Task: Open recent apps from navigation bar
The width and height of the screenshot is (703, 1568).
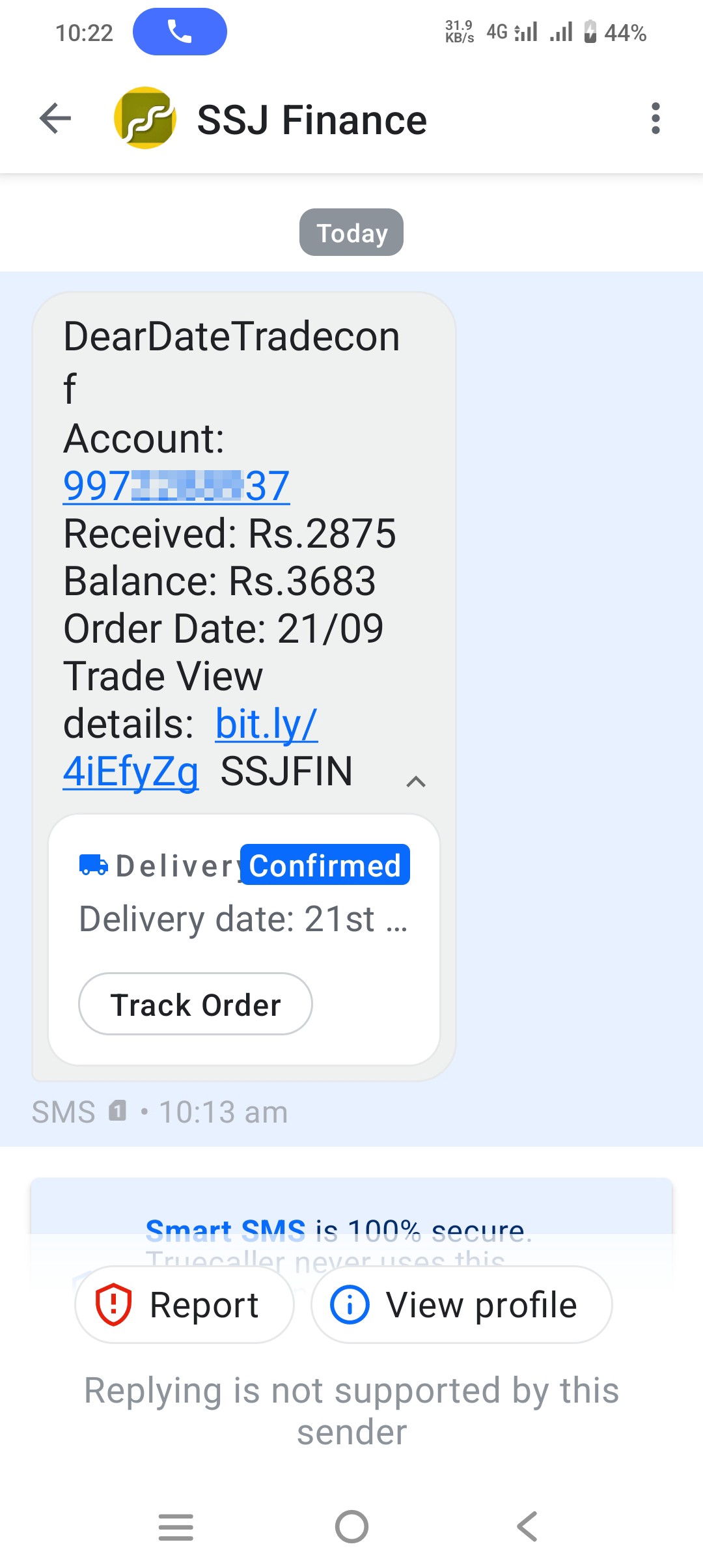Action: coord(176,1526)
